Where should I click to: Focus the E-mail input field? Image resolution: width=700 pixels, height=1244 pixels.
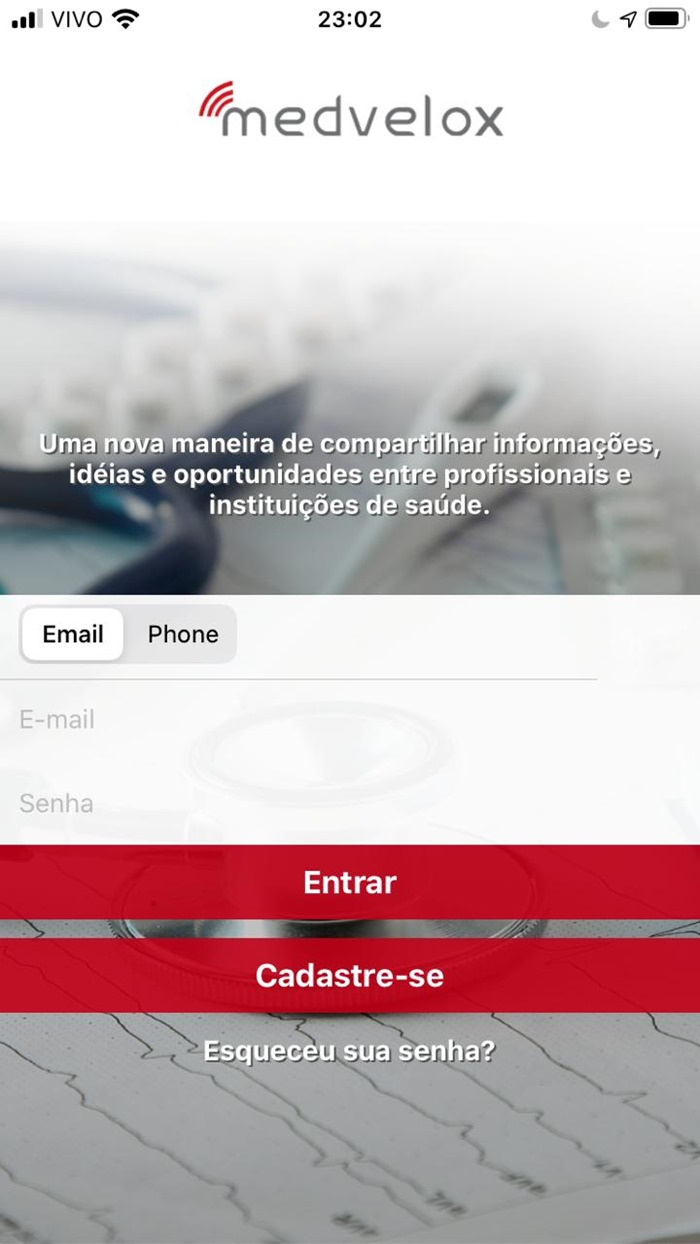tap(300, 719)
